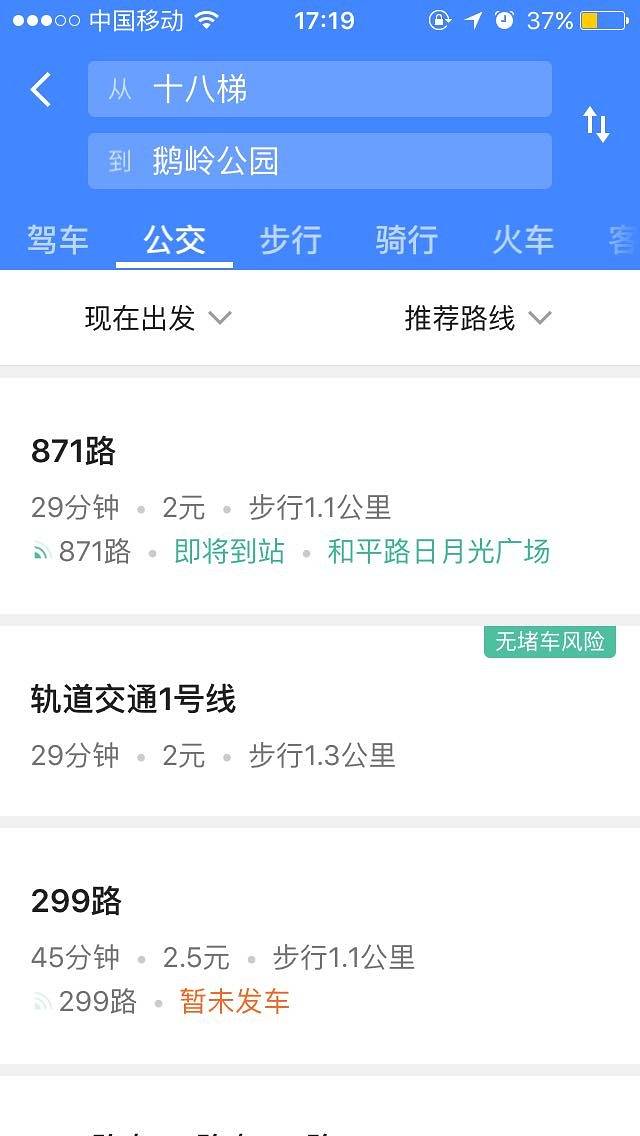Switch to the 骑行 tab

(406, 240)
